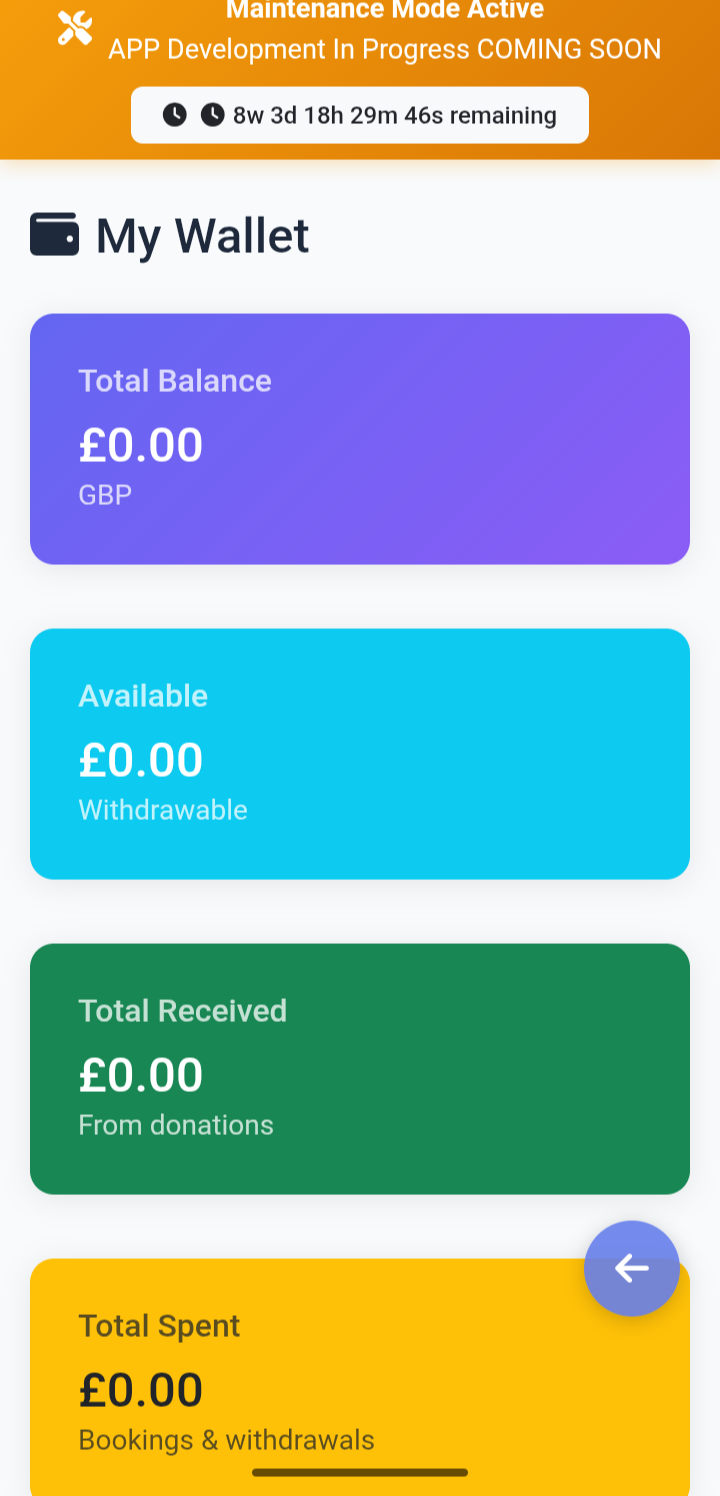Expand the countdown timer remaining pill

[360, 114]
